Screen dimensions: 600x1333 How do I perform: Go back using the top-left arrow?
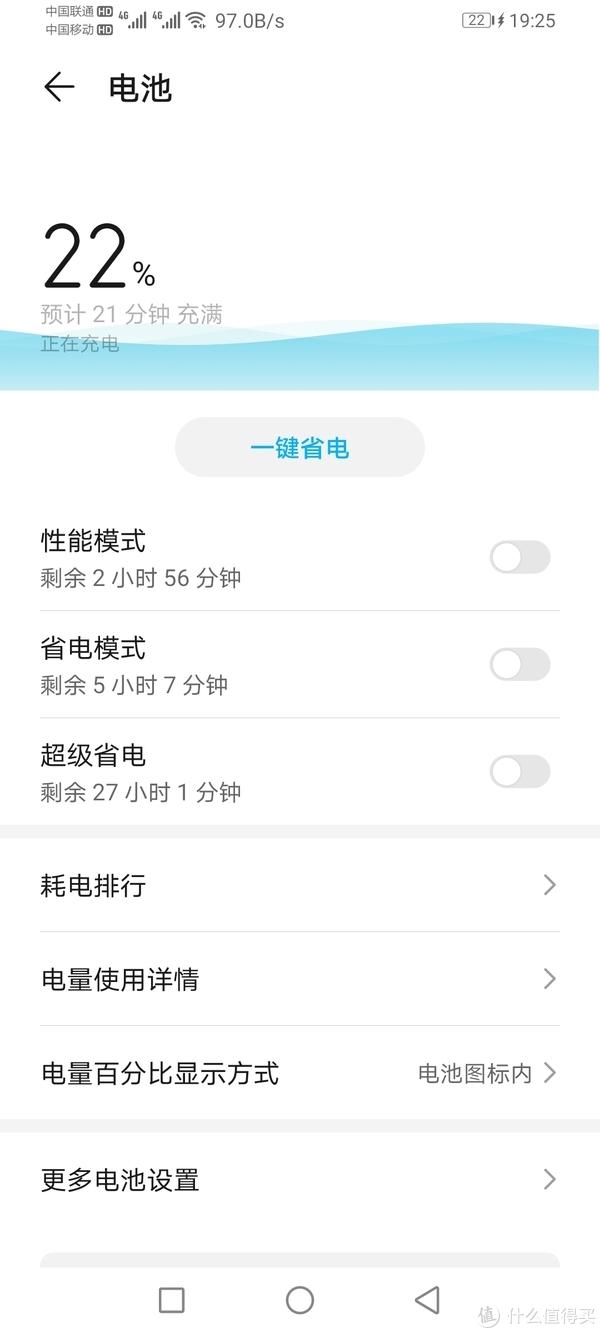pos(60,88)
